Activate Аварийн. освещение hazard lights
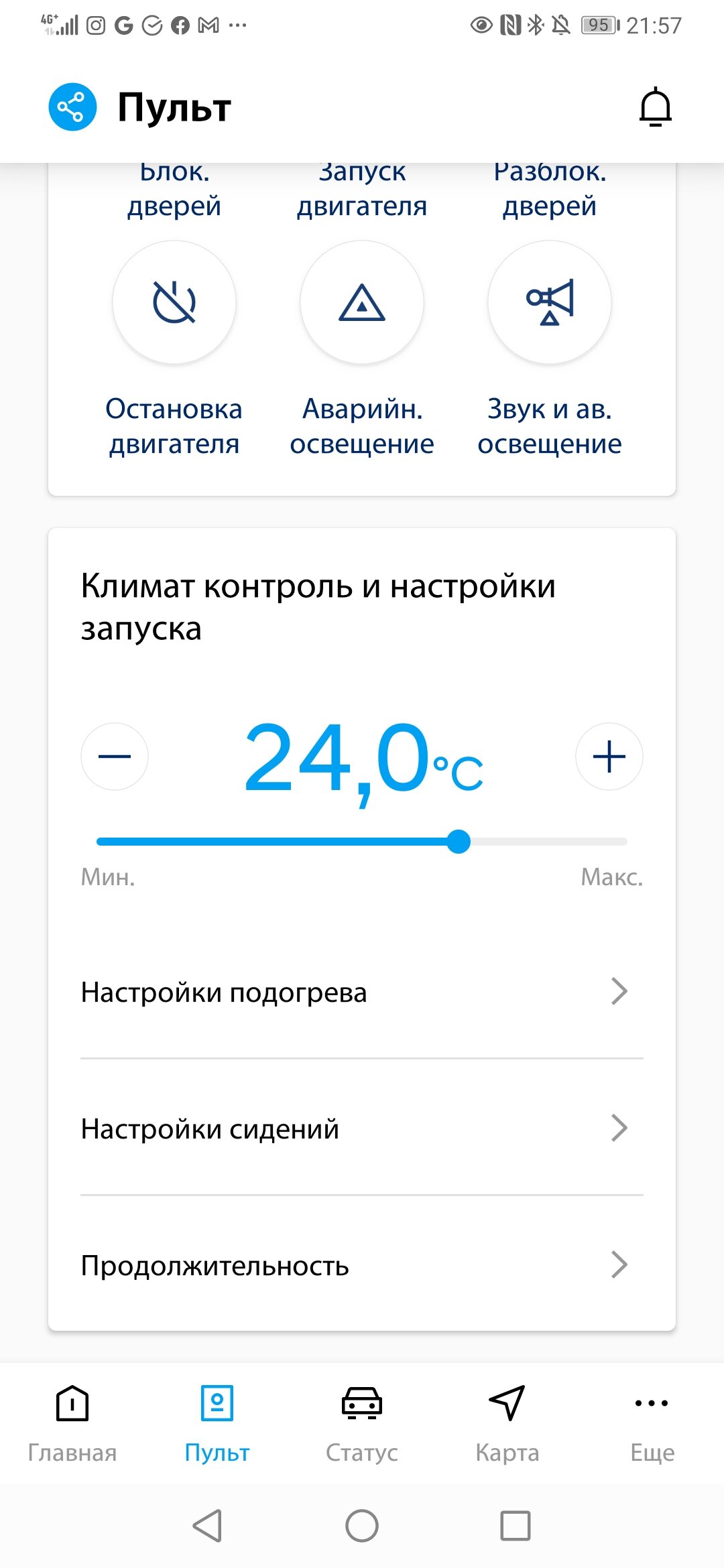724x1568 pixels. click(362, 302)
